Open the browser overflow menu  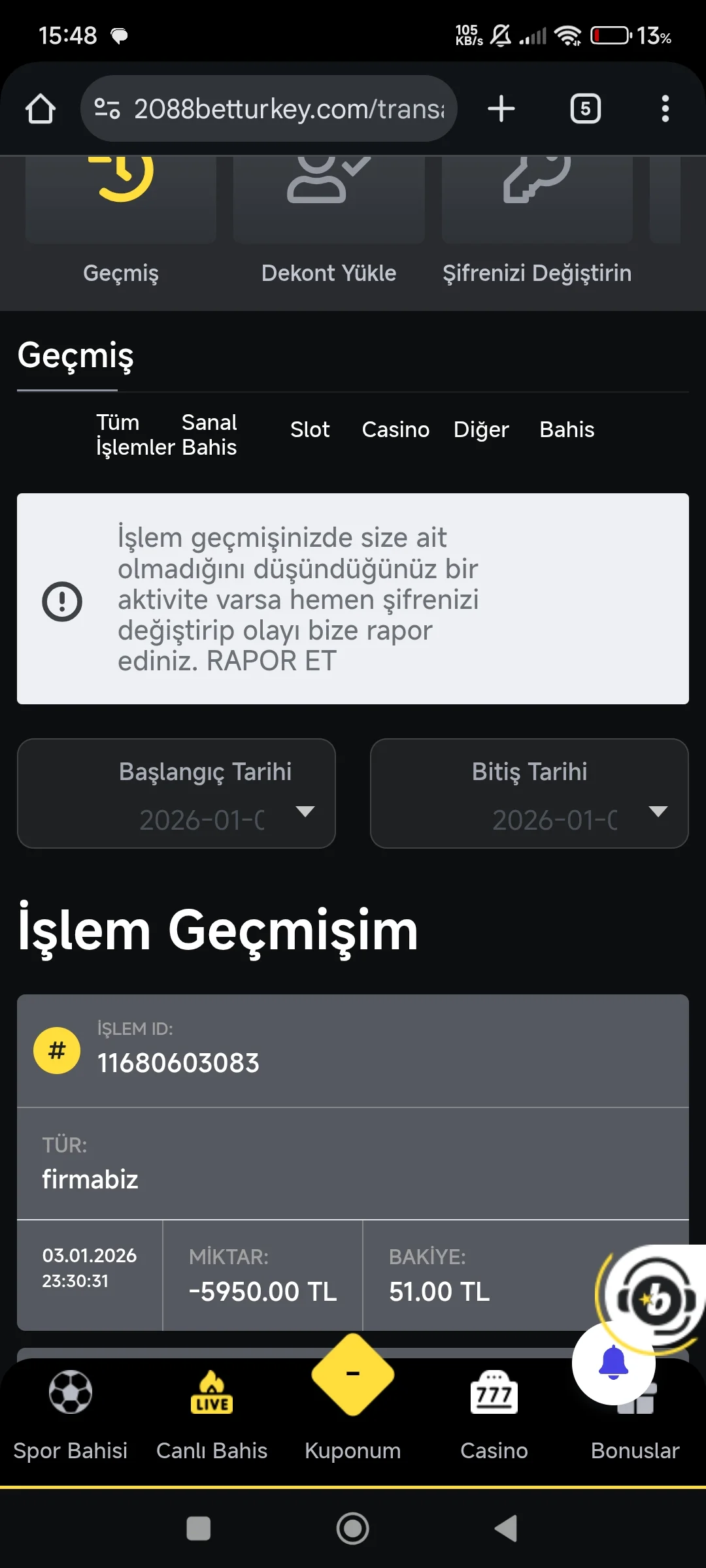click(665, 108)
